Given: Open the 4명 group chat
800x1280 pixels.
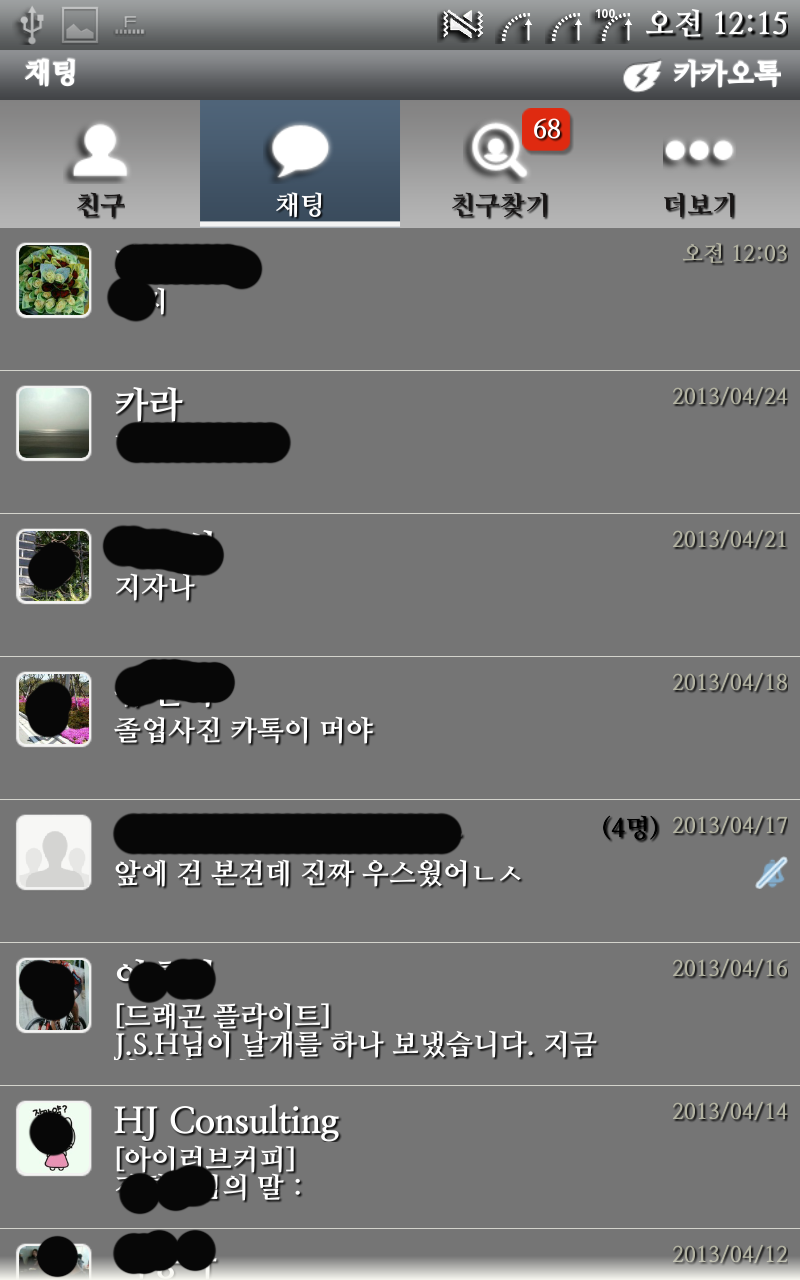Looking at the screenshot, I should click(x=400, y=871).
